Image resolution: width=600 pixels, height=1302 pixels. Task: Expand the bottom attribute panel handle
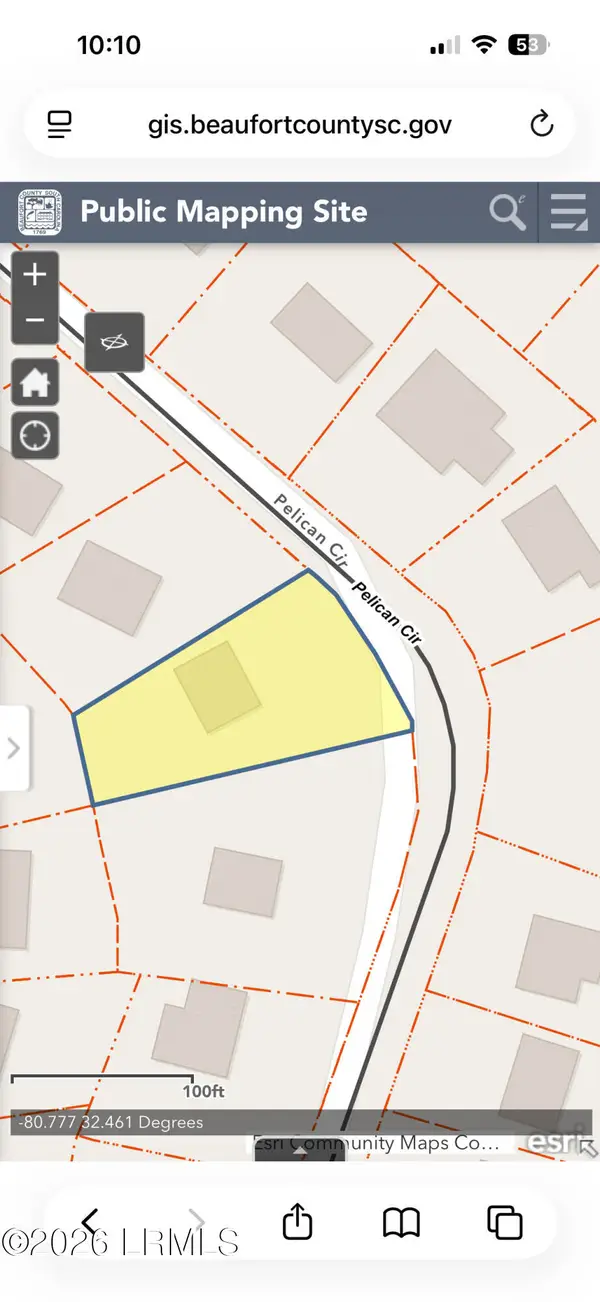(x=300, y=1151)
